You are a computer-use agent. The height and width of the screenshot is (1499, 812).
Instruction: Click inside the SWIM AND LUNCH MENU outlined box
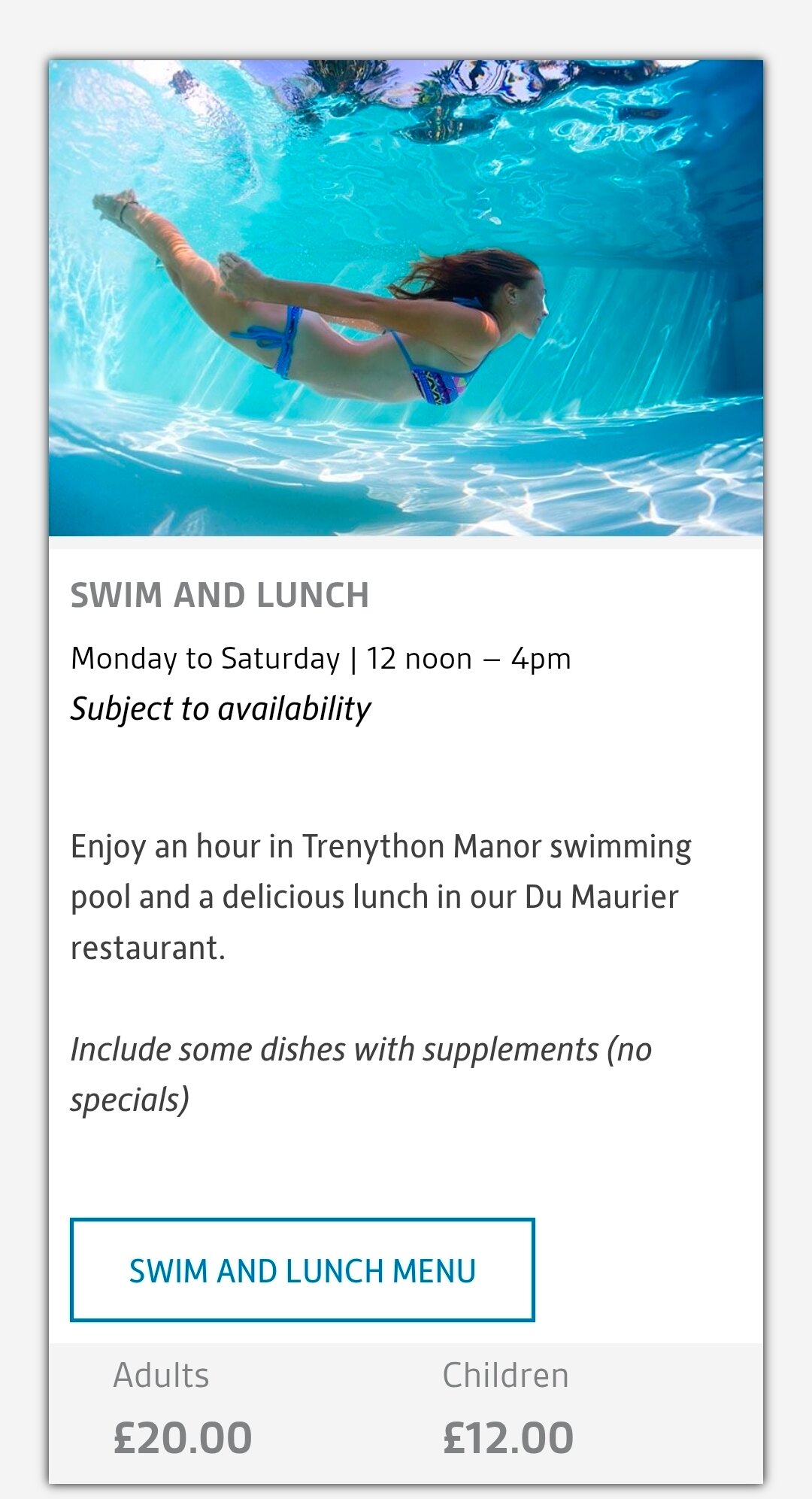301,1271
